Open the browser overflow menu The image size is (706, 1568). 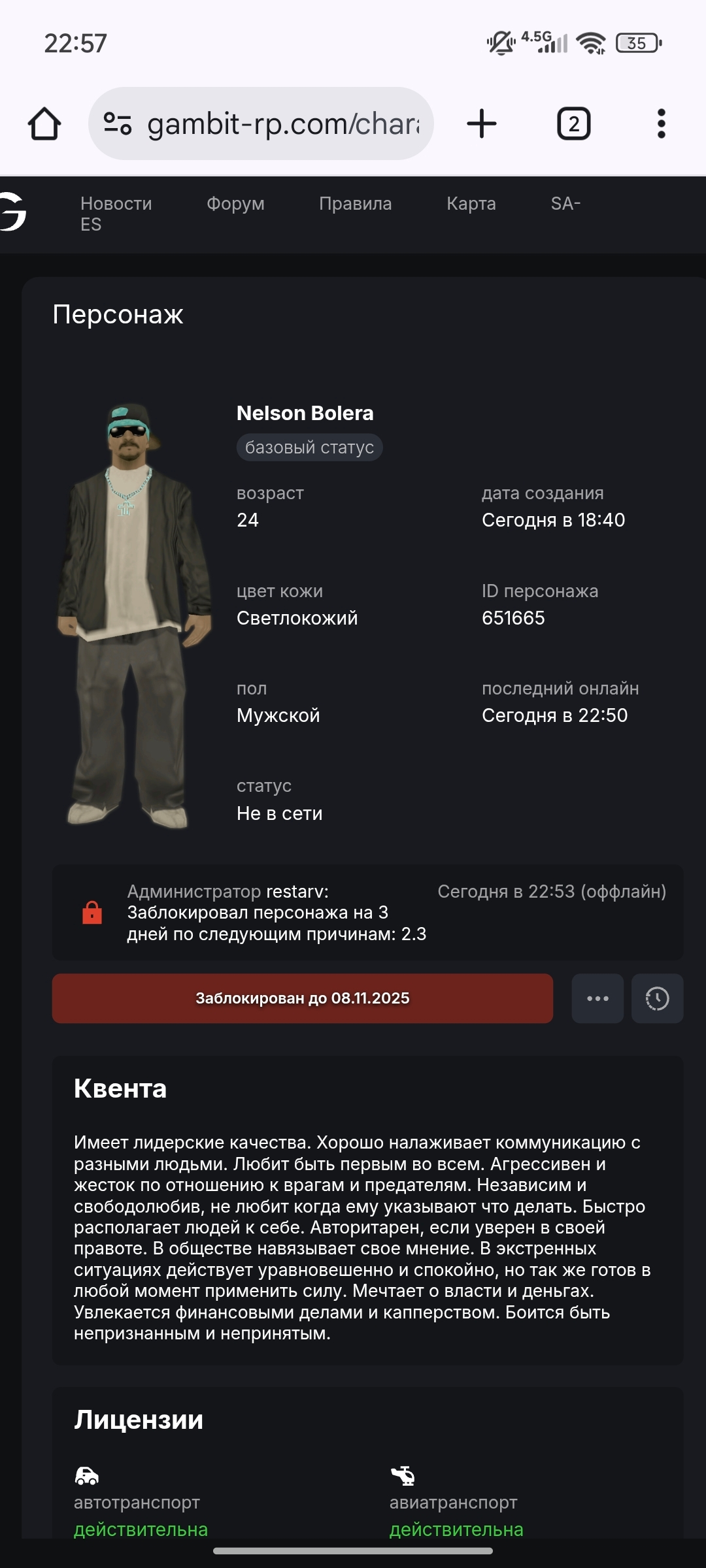661,123
